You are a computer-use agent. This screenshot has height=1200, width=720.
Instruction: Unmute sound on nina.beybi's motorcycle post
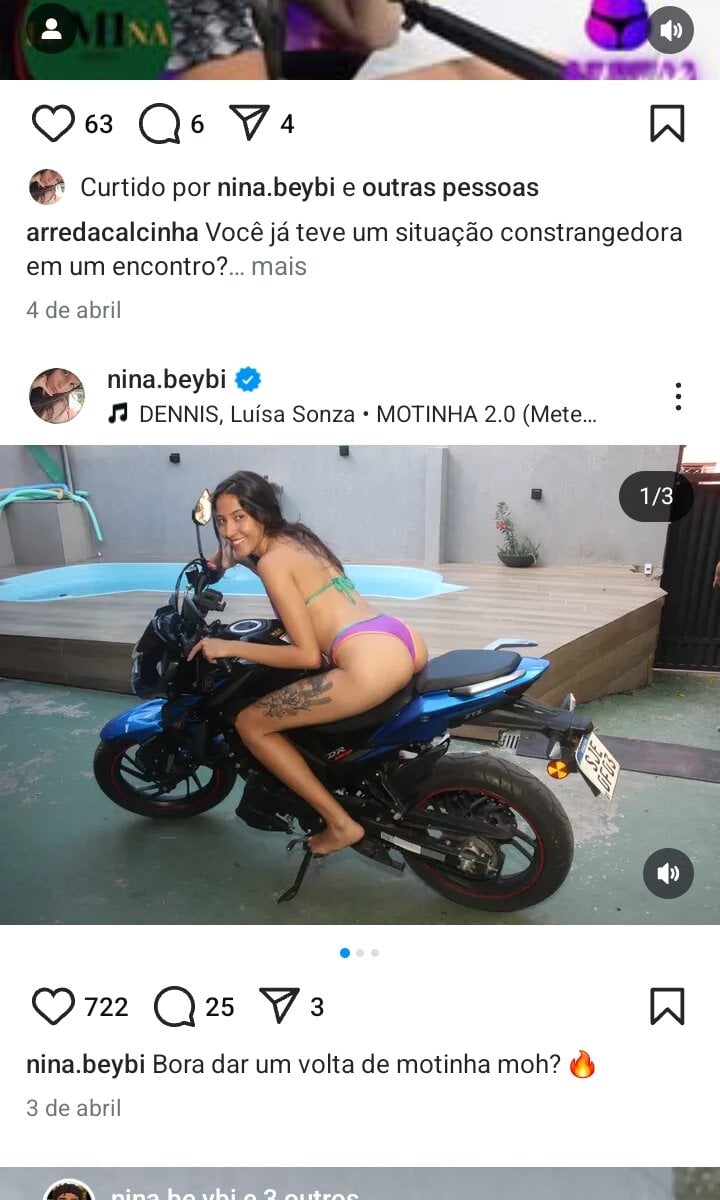668,874
